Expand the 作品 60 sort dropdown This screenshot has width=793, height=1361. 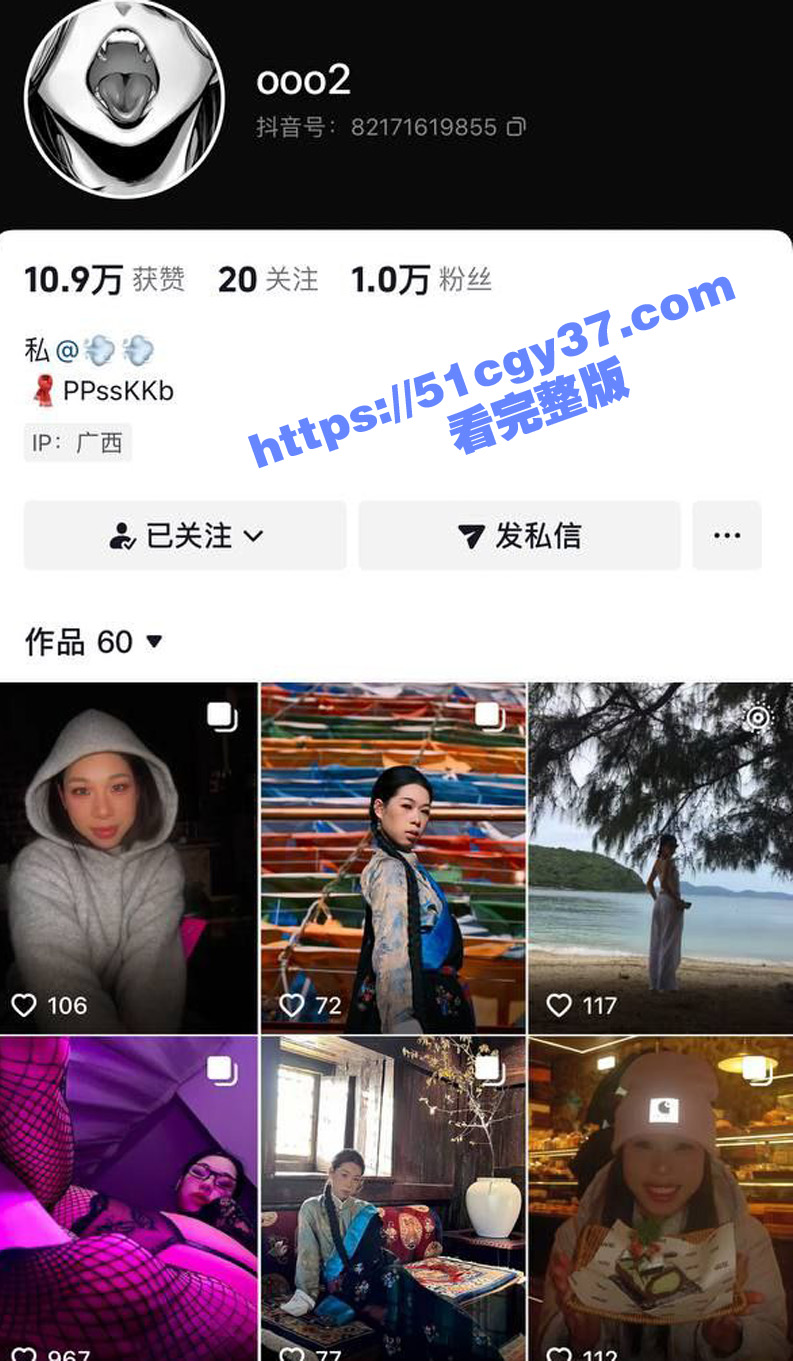click(x=154, y=641)
